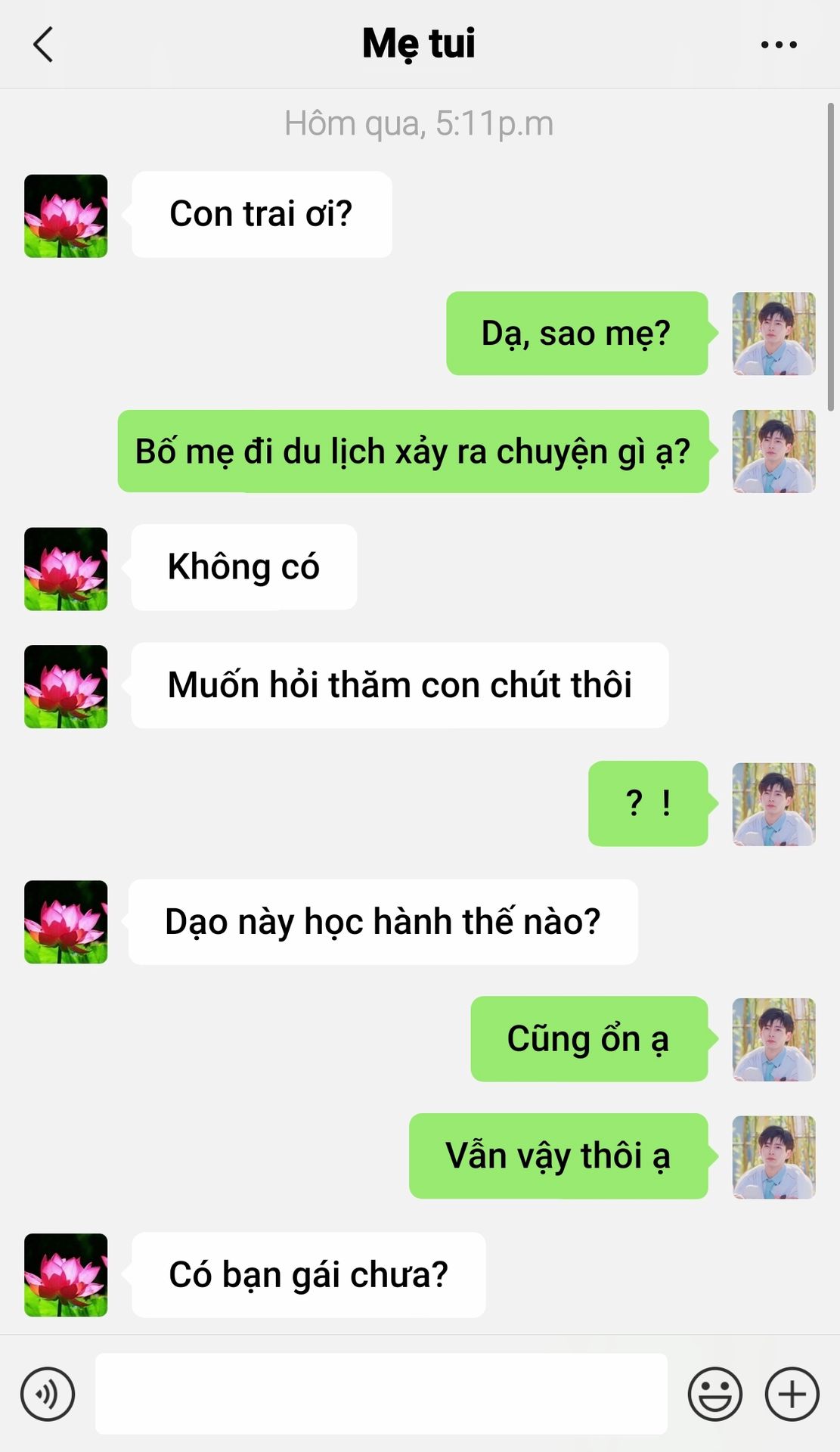Open mom's lotus avatar beside Con trai ơi?

coord(66,216)
